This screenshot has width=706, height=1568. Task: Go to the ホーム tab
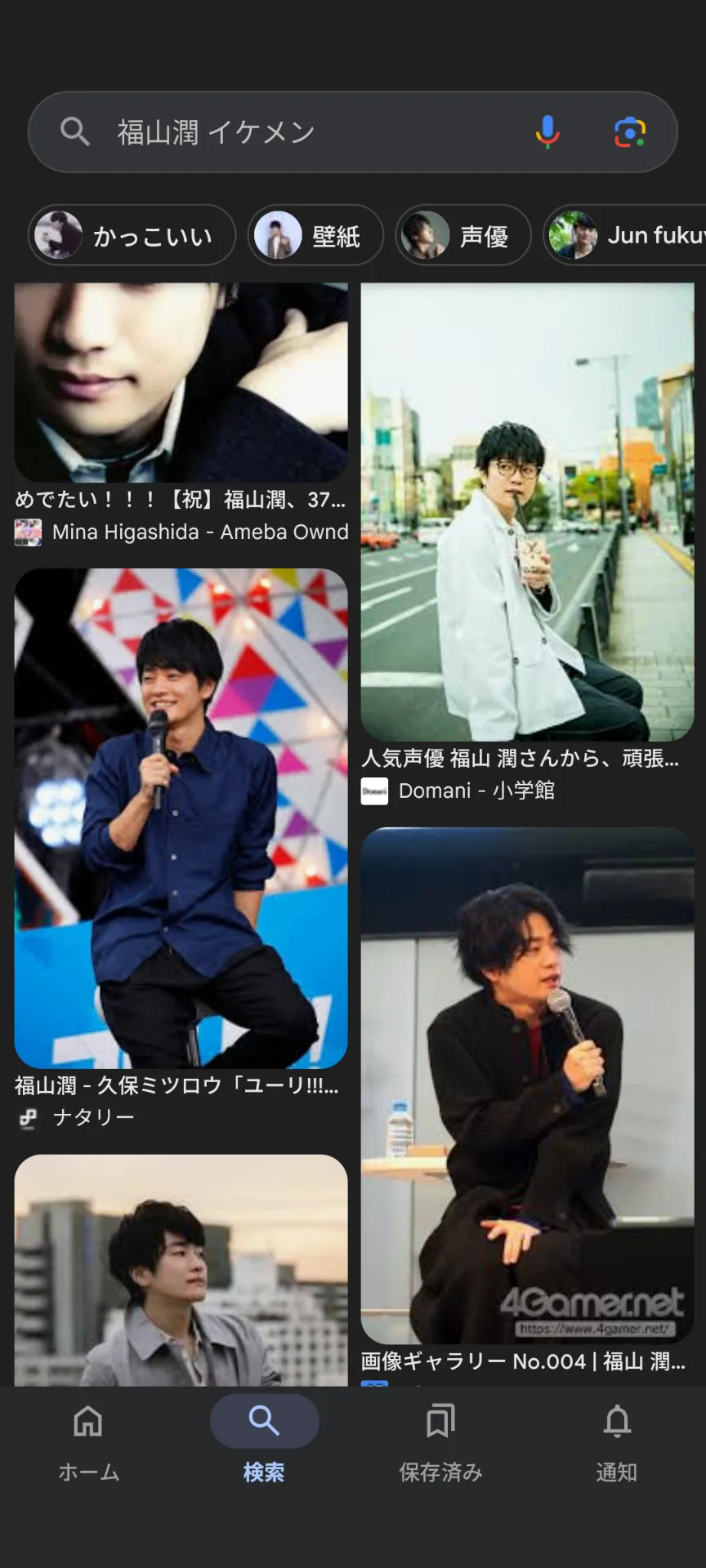[88, 1437]
